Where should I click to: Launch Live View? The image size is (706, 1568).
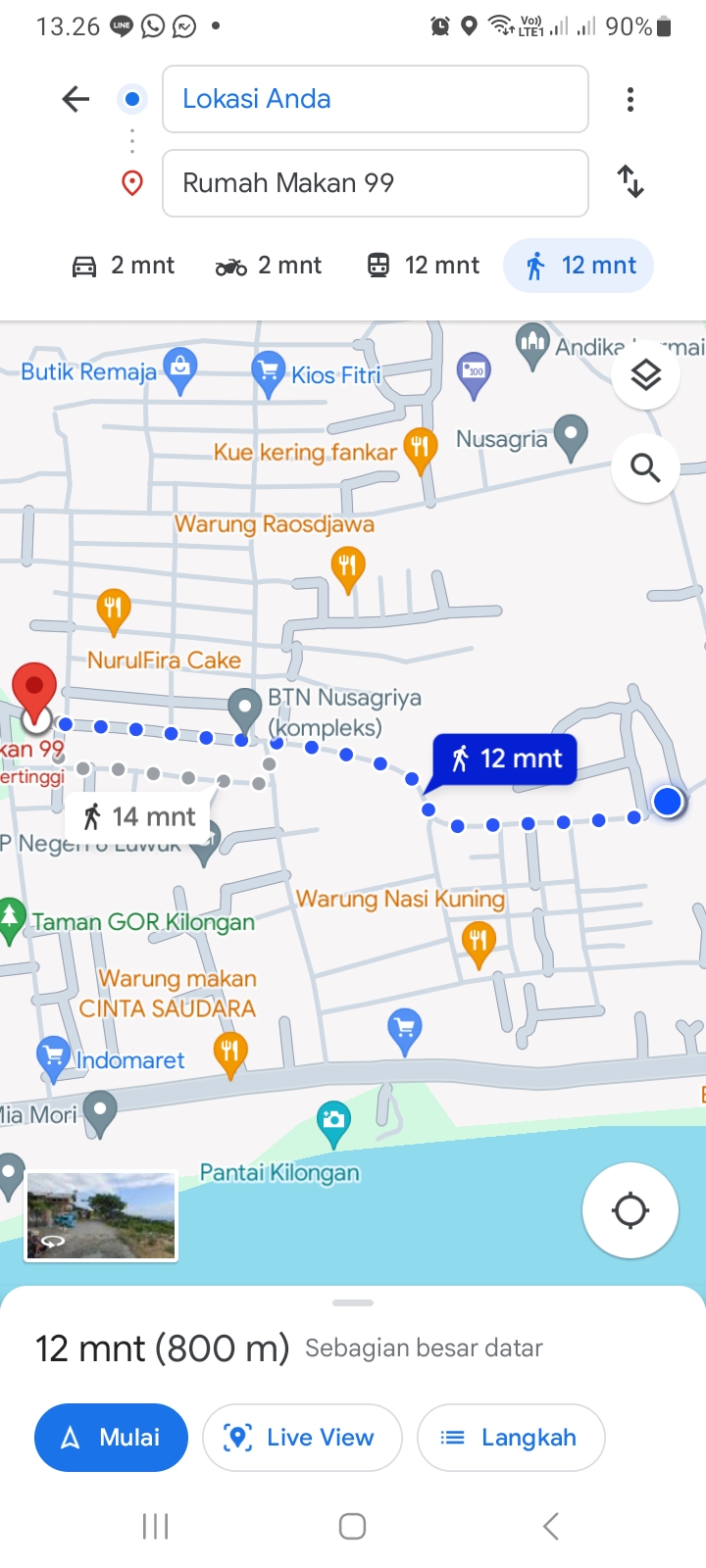[302, 1438]
